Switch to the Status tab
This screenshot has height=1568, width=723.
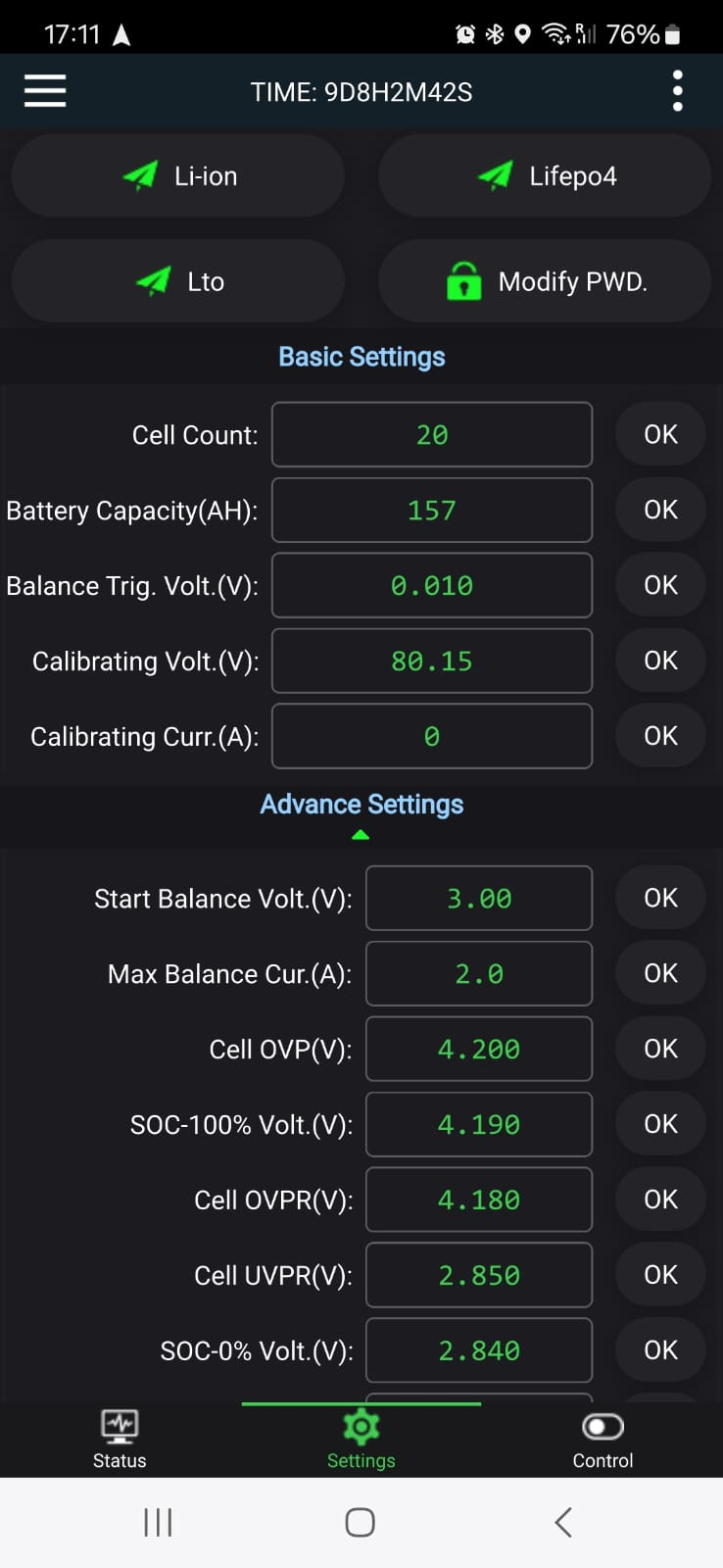tap(120, 1439)
